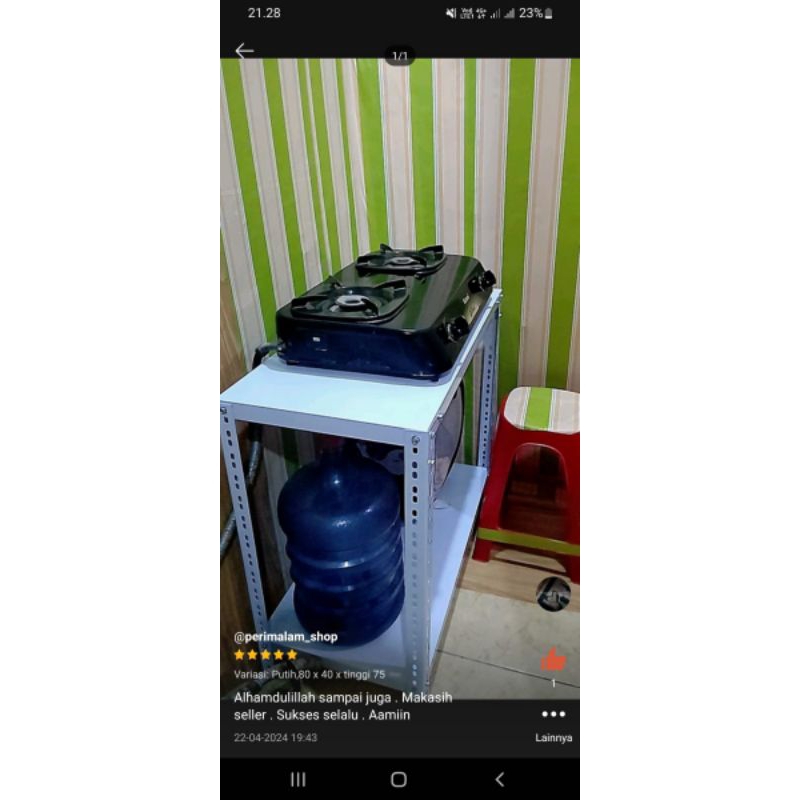Go to the home screen
This screenshot has height=800, width=800.
[x=399, y=779]
